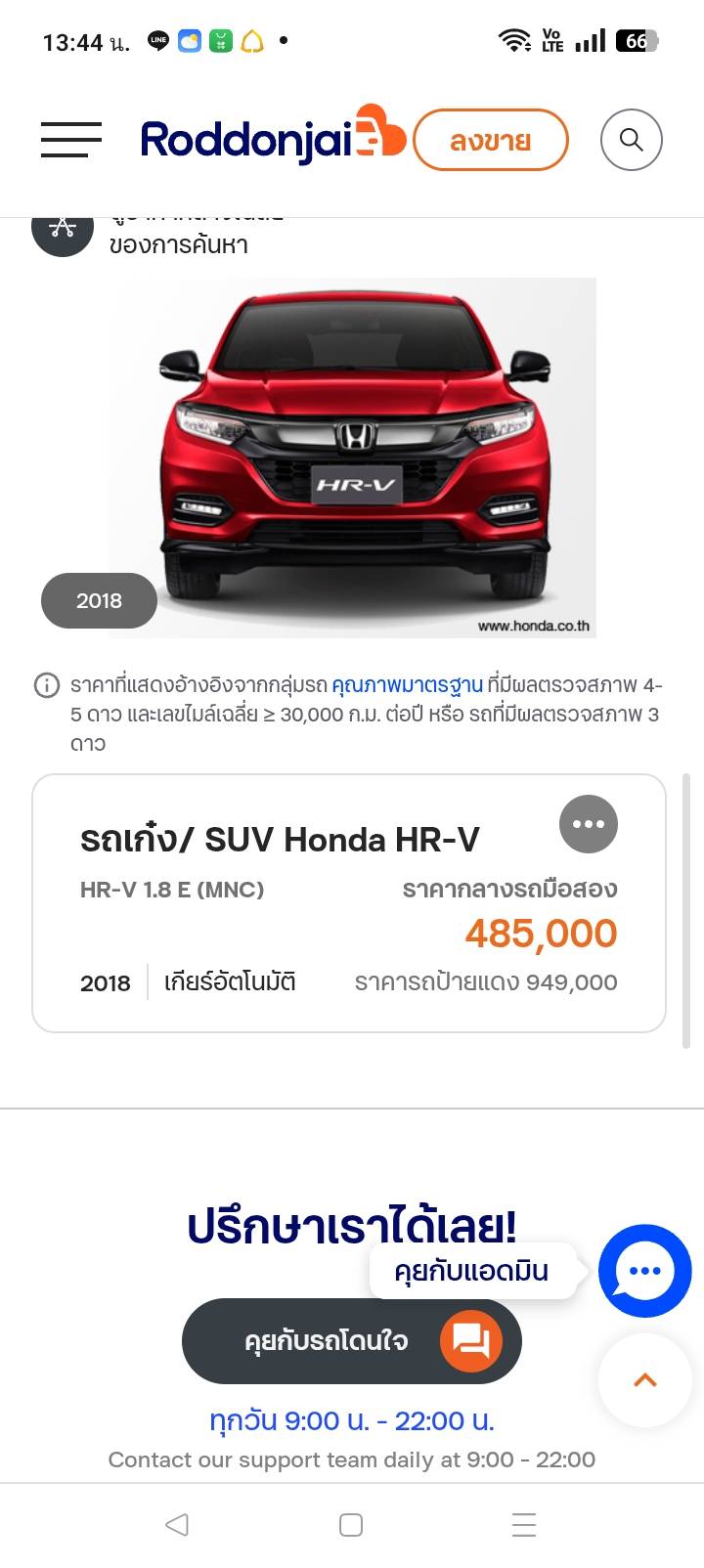Tap the ลงขาย sell button
Screen dimensions: 704x1568
(490, 141)
